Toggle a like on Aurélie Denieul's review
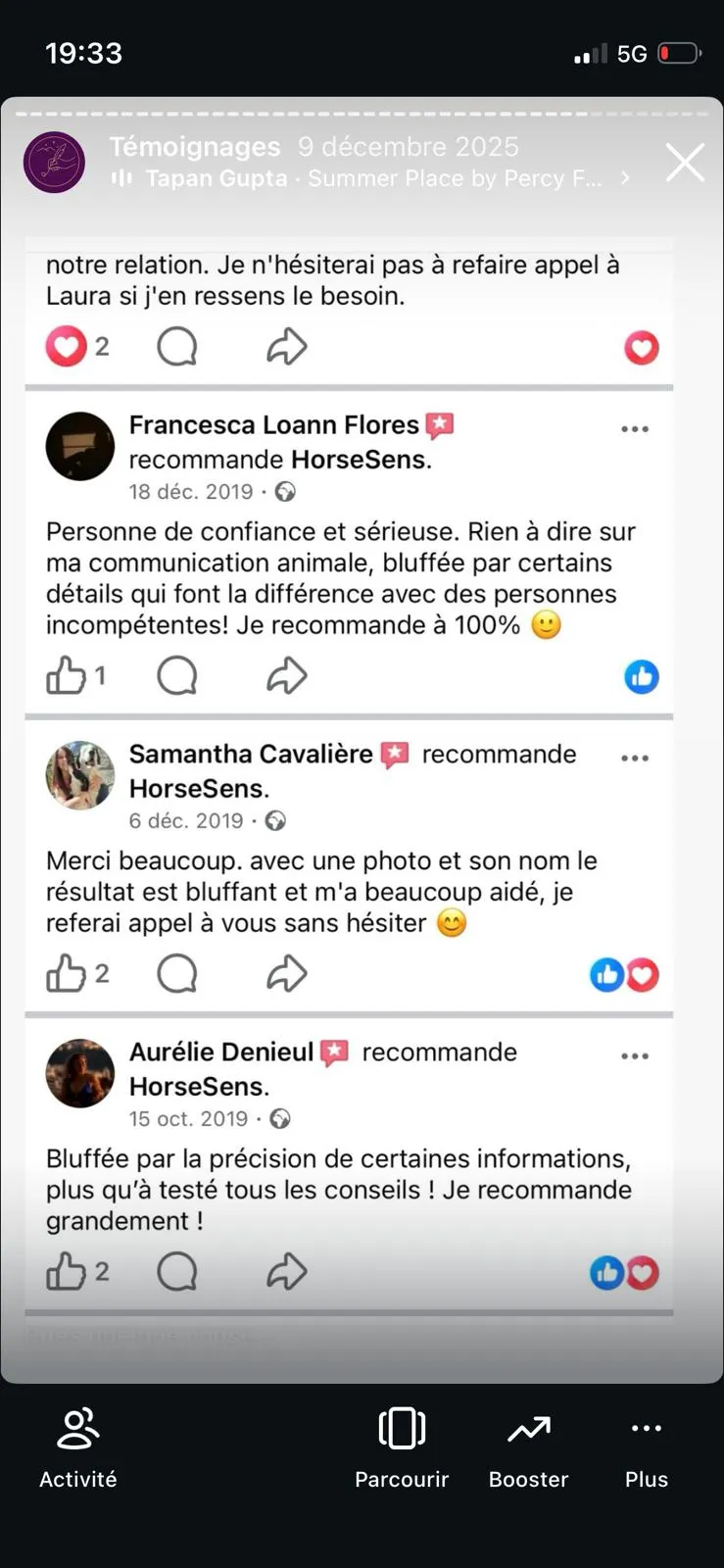The height and width of the screenshot is (1568, 724). click(66, 1271)
